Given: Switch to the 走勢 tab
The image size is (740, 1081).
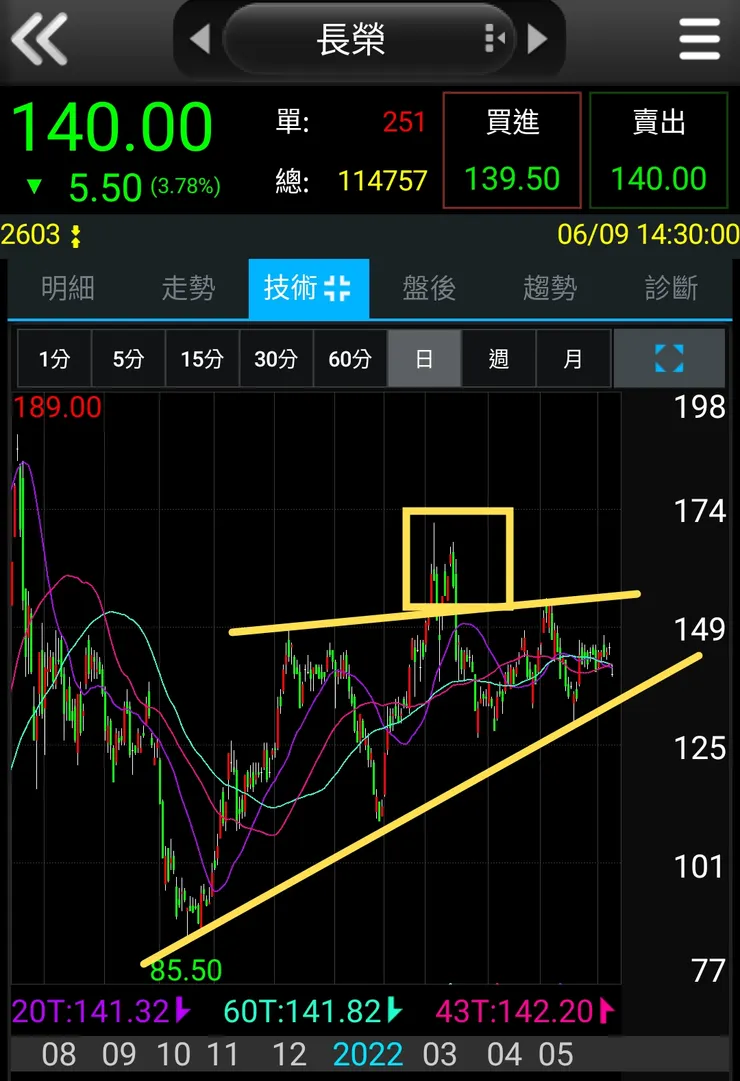Looking at the screenshot, I should coord(188,289).
